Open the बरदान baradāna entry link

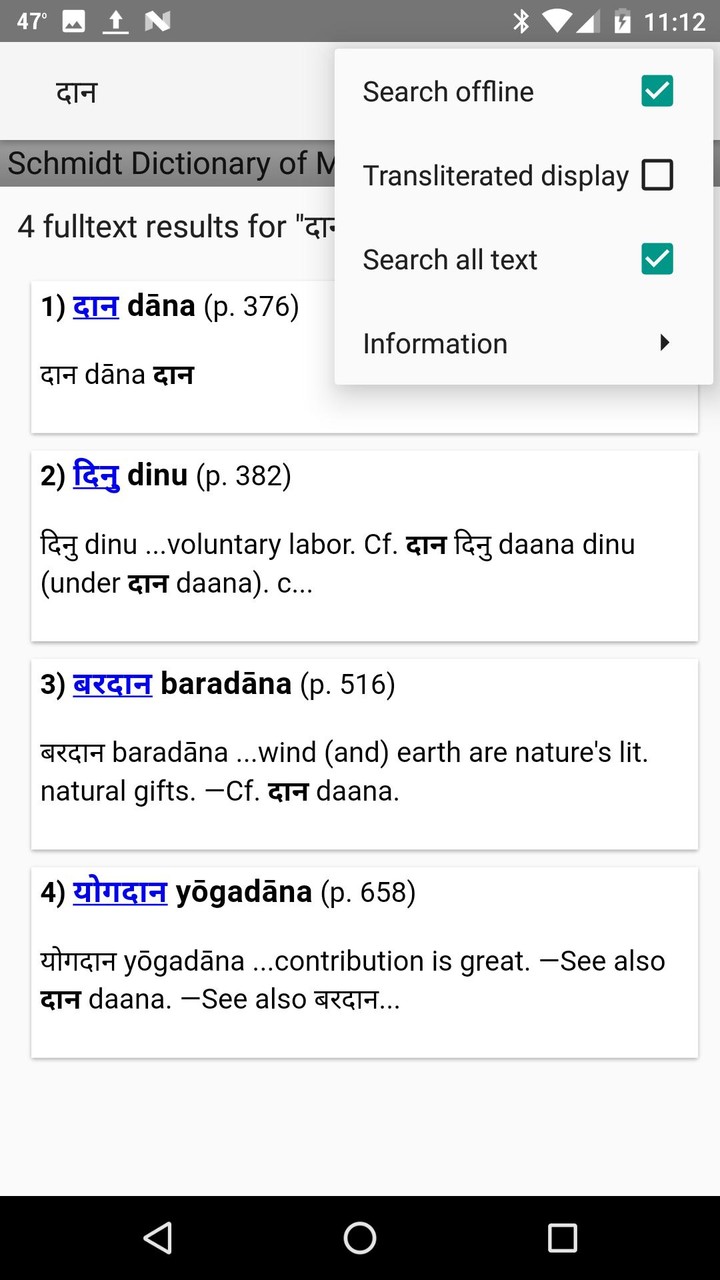pyautogui.click(x=112, y=684)
